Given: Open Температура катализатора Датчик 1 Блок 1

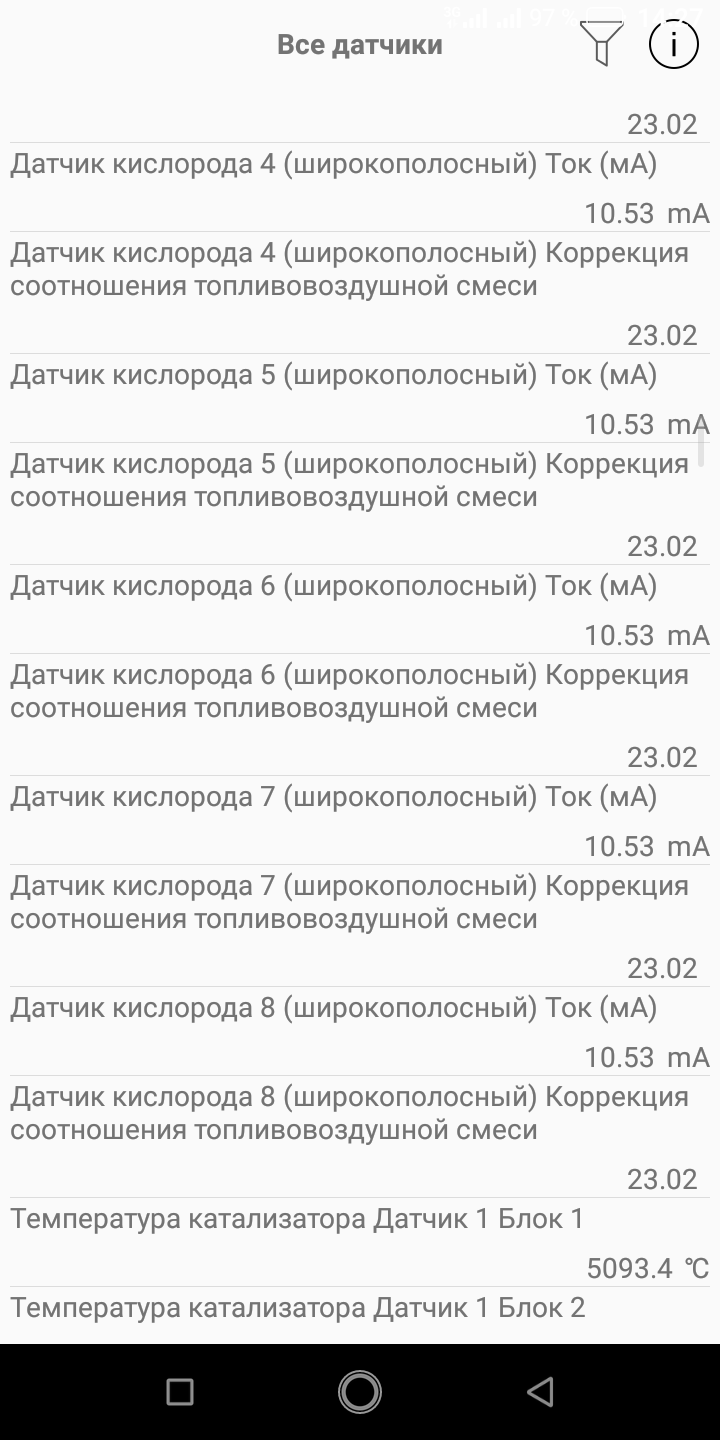Looking at the screenshot, I should tap(360, 1242).
